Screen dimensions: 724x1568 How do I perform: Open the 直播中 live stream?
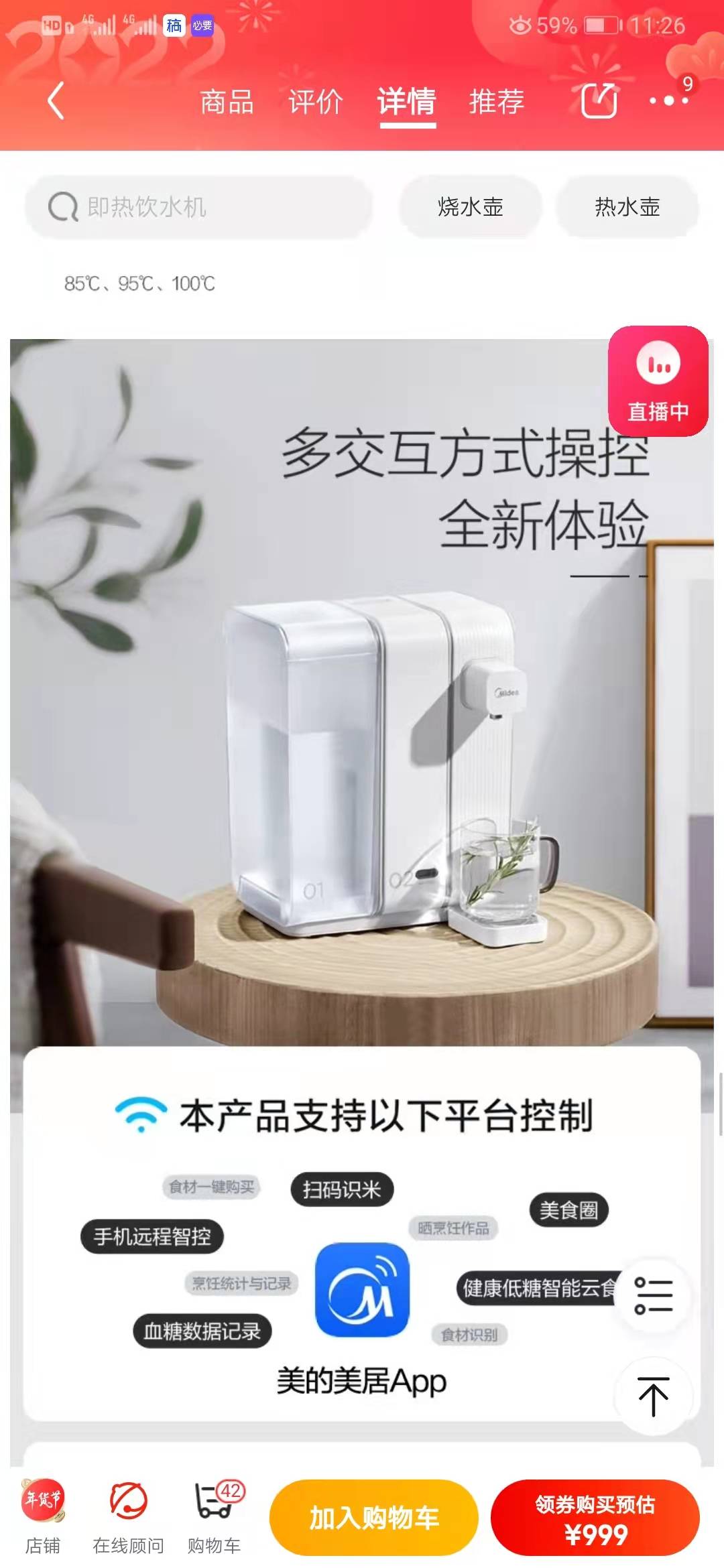(x=658, y=381)
